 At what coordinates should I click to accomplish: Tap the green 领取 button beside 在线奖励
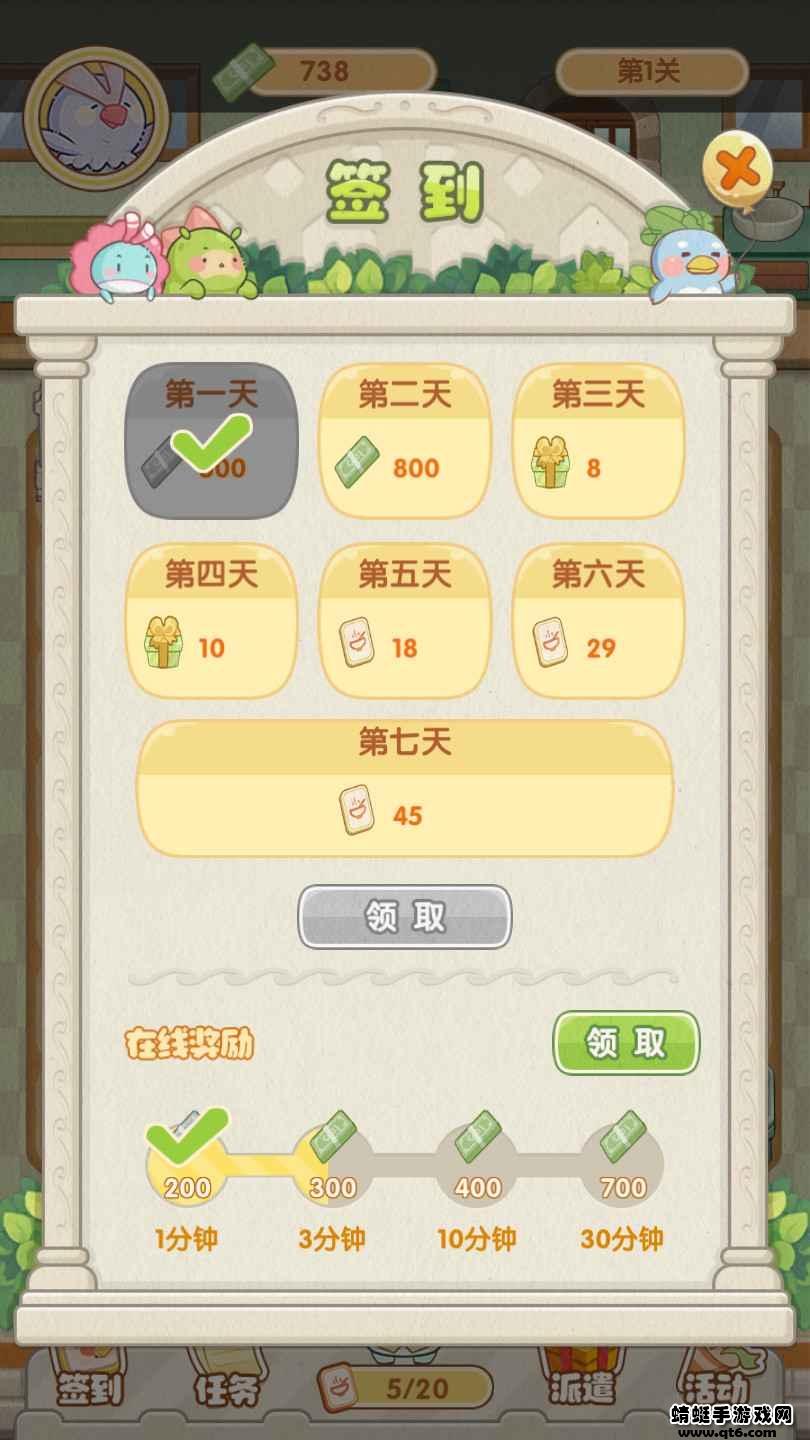coord(626,1043)
